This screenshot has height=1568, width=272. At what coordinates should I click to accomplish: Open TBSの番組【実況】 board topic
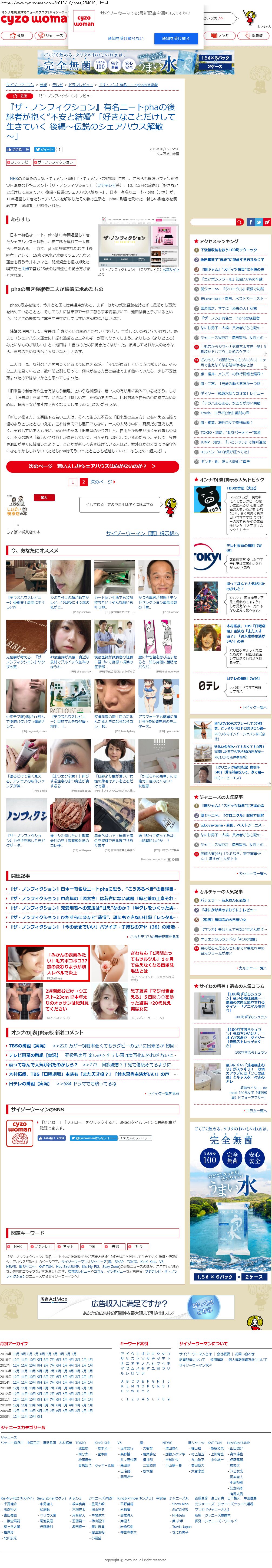[x=241, y=488]
